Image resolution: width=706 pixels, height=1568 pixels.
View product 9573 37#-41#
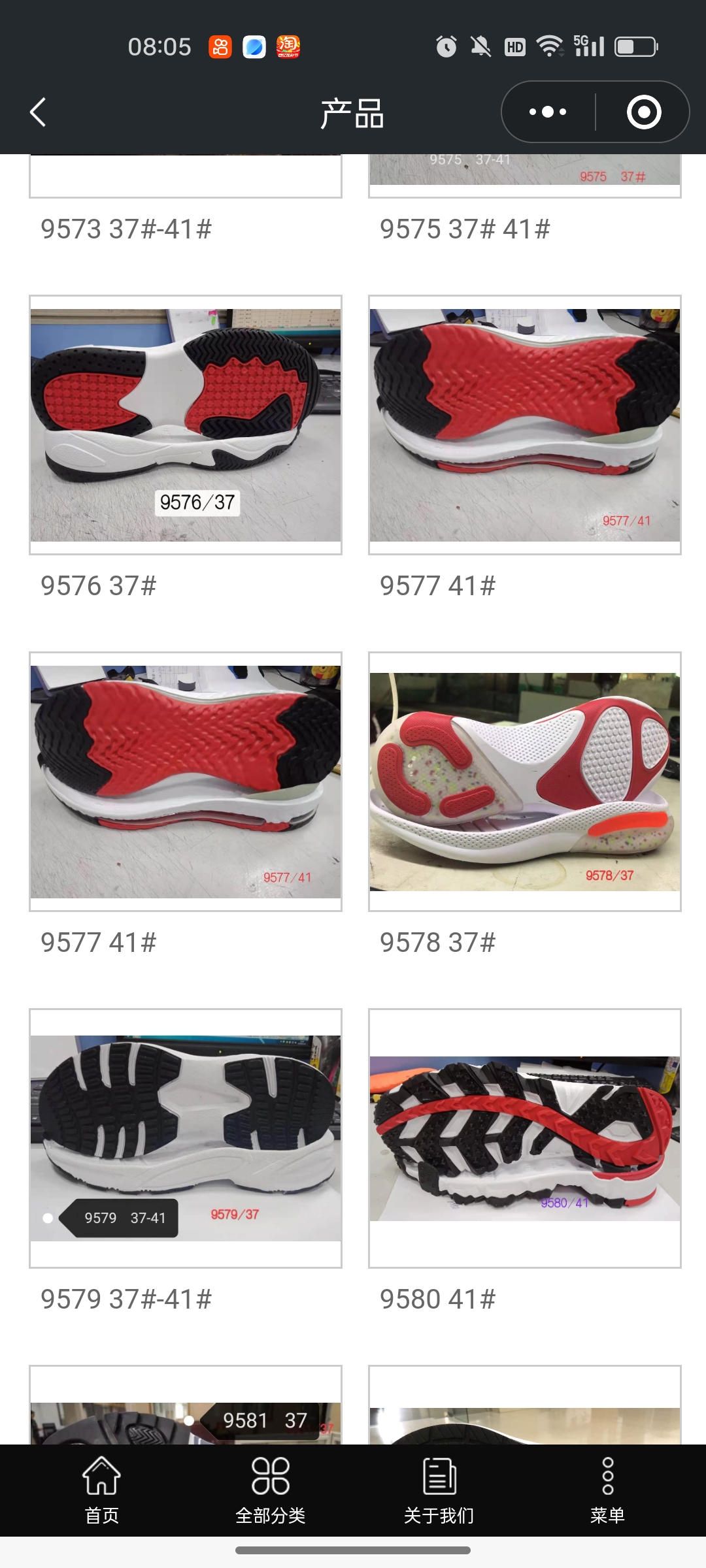coord(126,229)
